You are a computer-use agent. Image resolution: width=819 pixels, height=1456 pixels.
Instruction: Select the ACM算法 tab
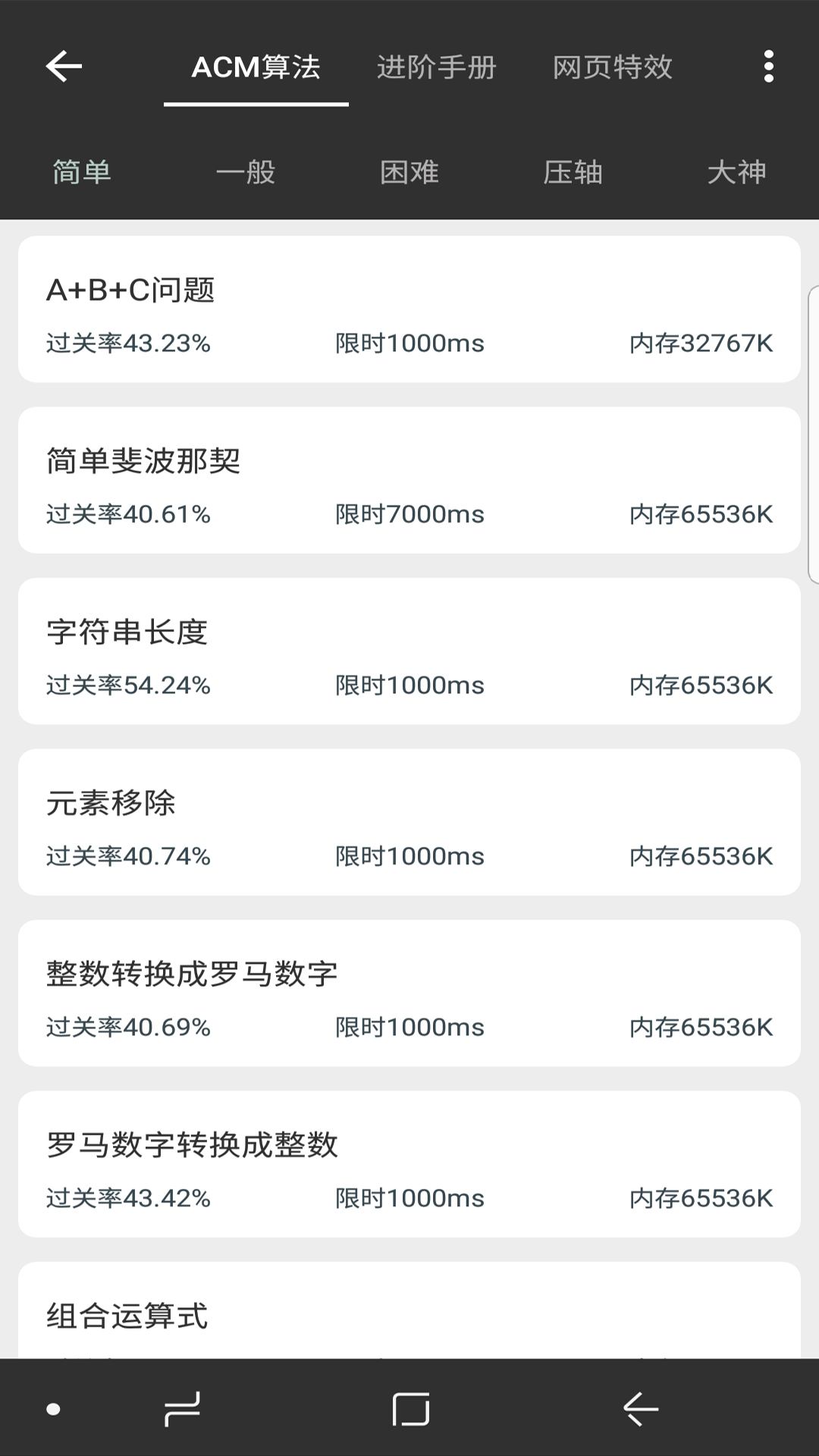(256, 67)
